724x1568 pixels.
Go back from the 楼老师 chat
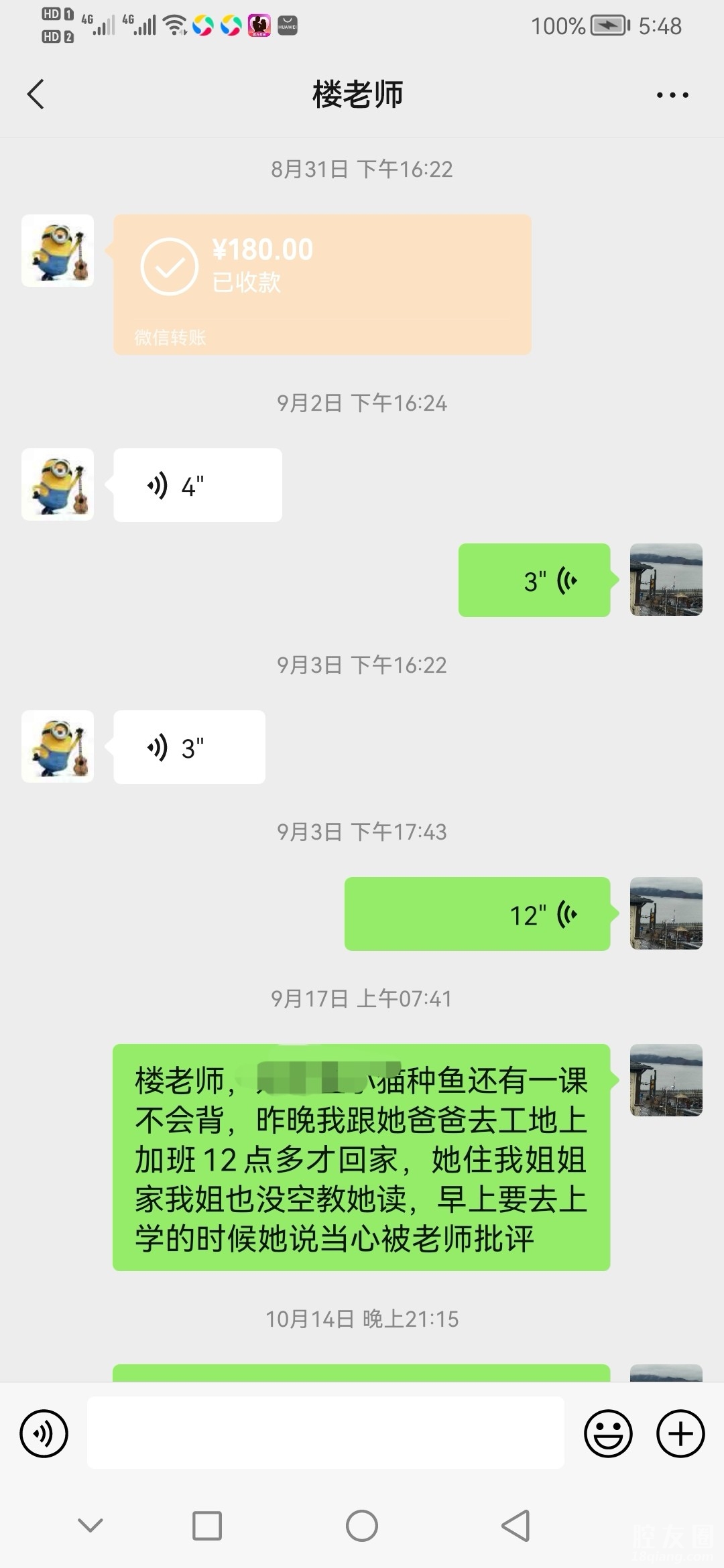tap(36, 94)
